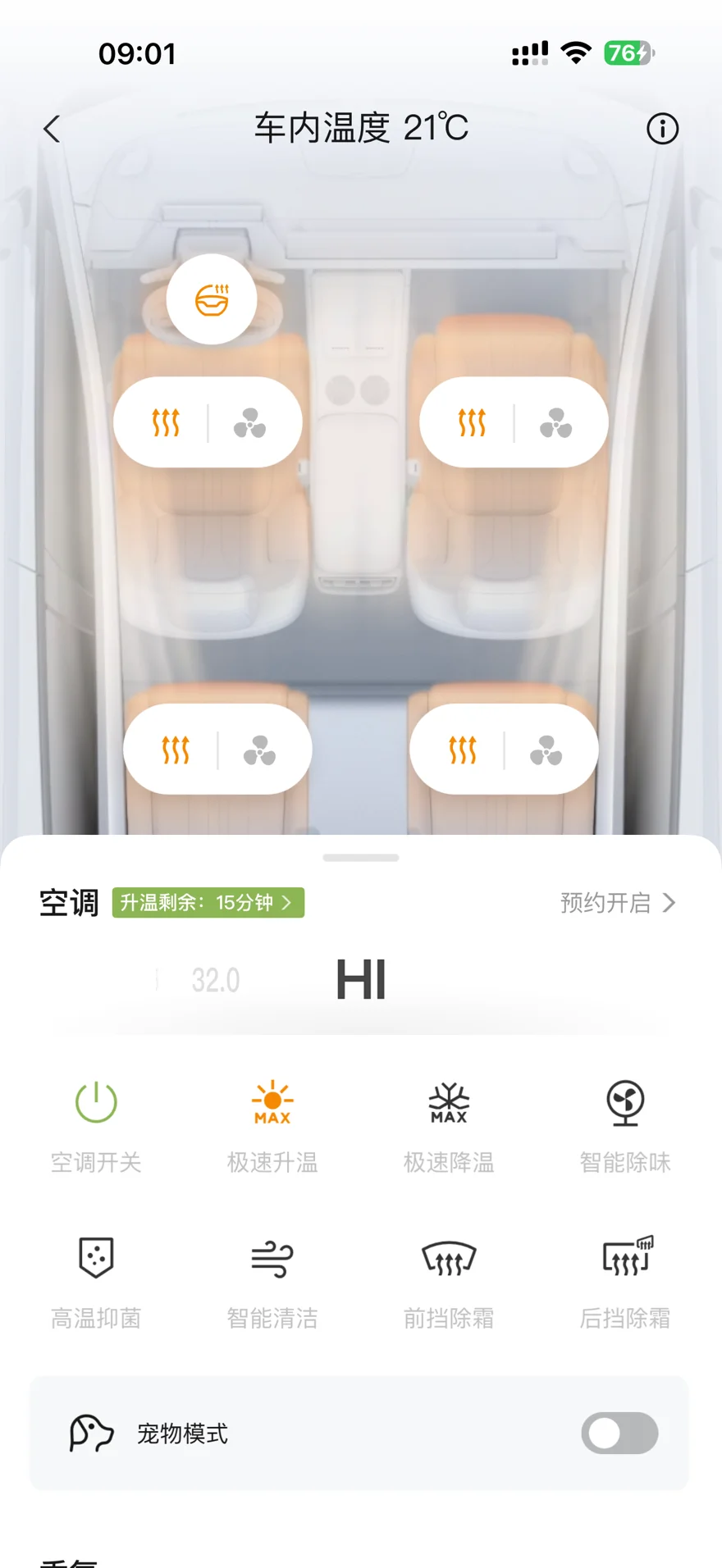Activate 极速降温 max cooling

pos(449,1102)
